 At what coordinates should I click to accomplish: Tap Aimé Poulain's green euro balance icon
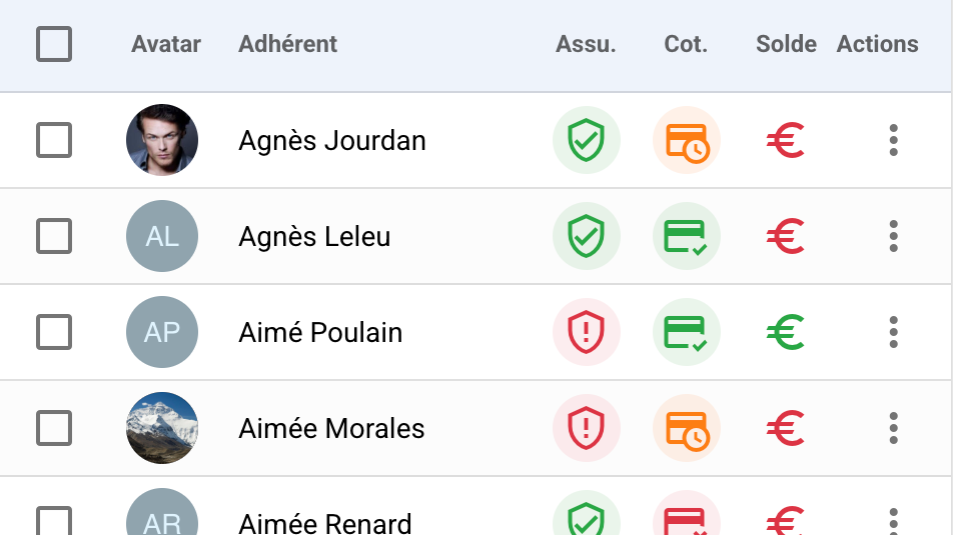click(786, 332)
